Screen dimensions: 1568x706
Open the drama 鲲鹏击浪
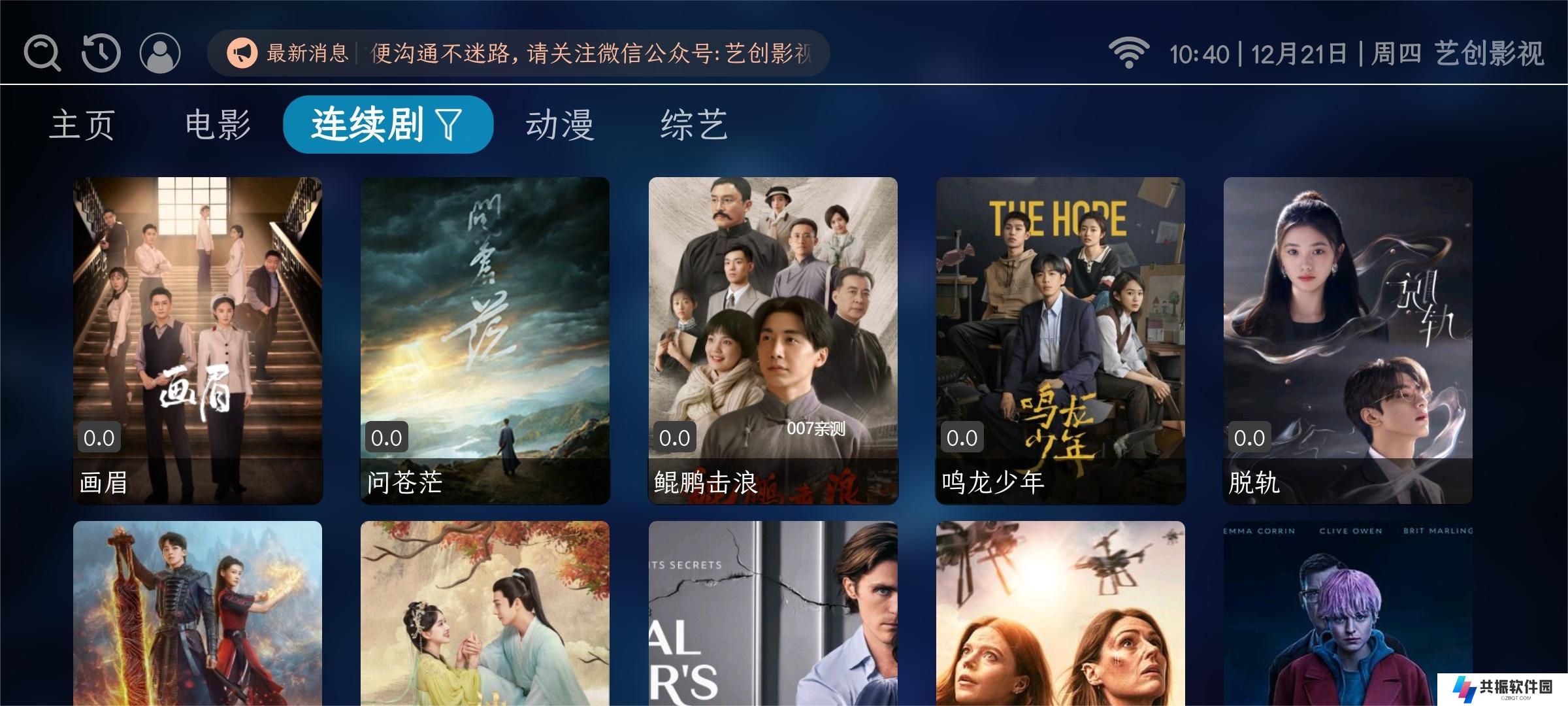pyautogui.click(x=773, y=340)
